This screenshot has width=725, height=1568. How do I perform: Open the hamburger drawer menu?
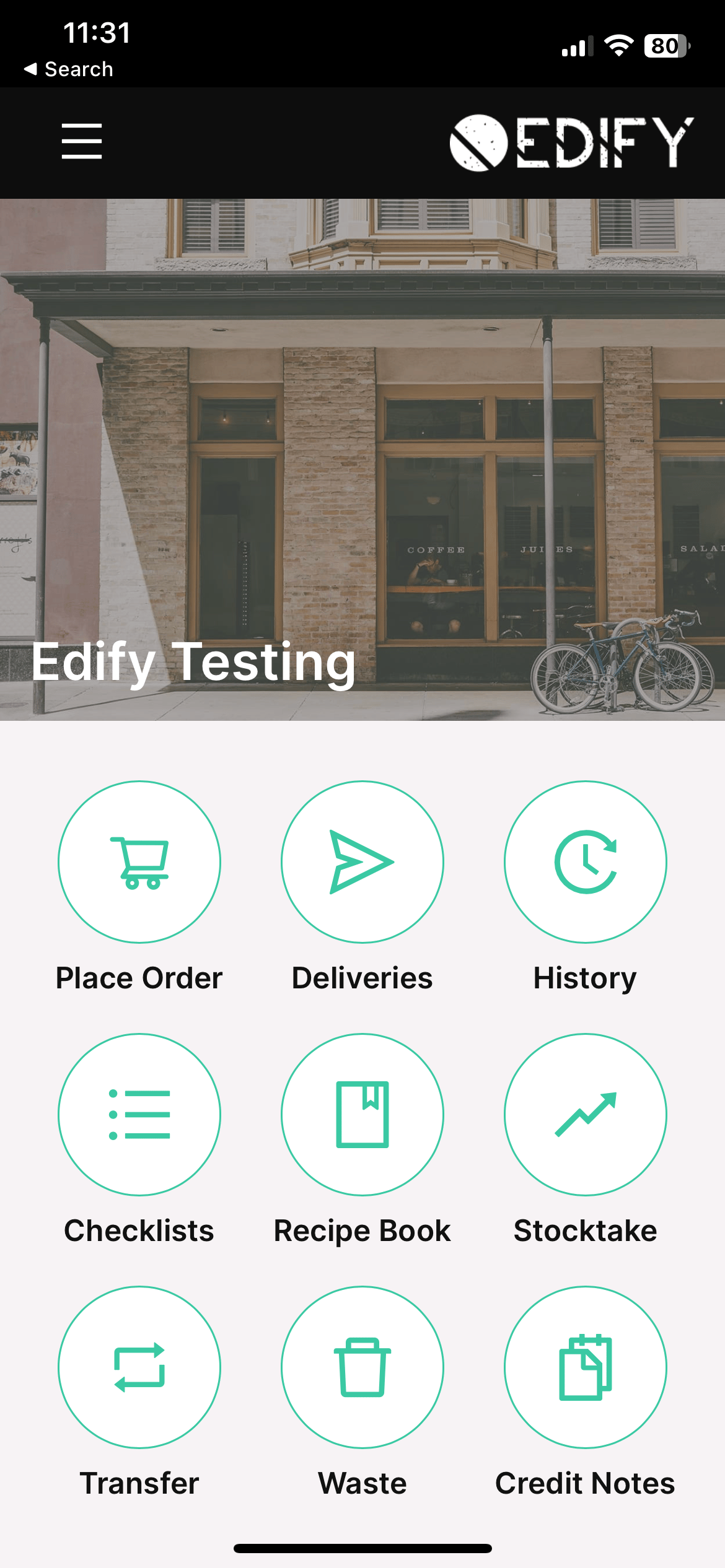82,141
